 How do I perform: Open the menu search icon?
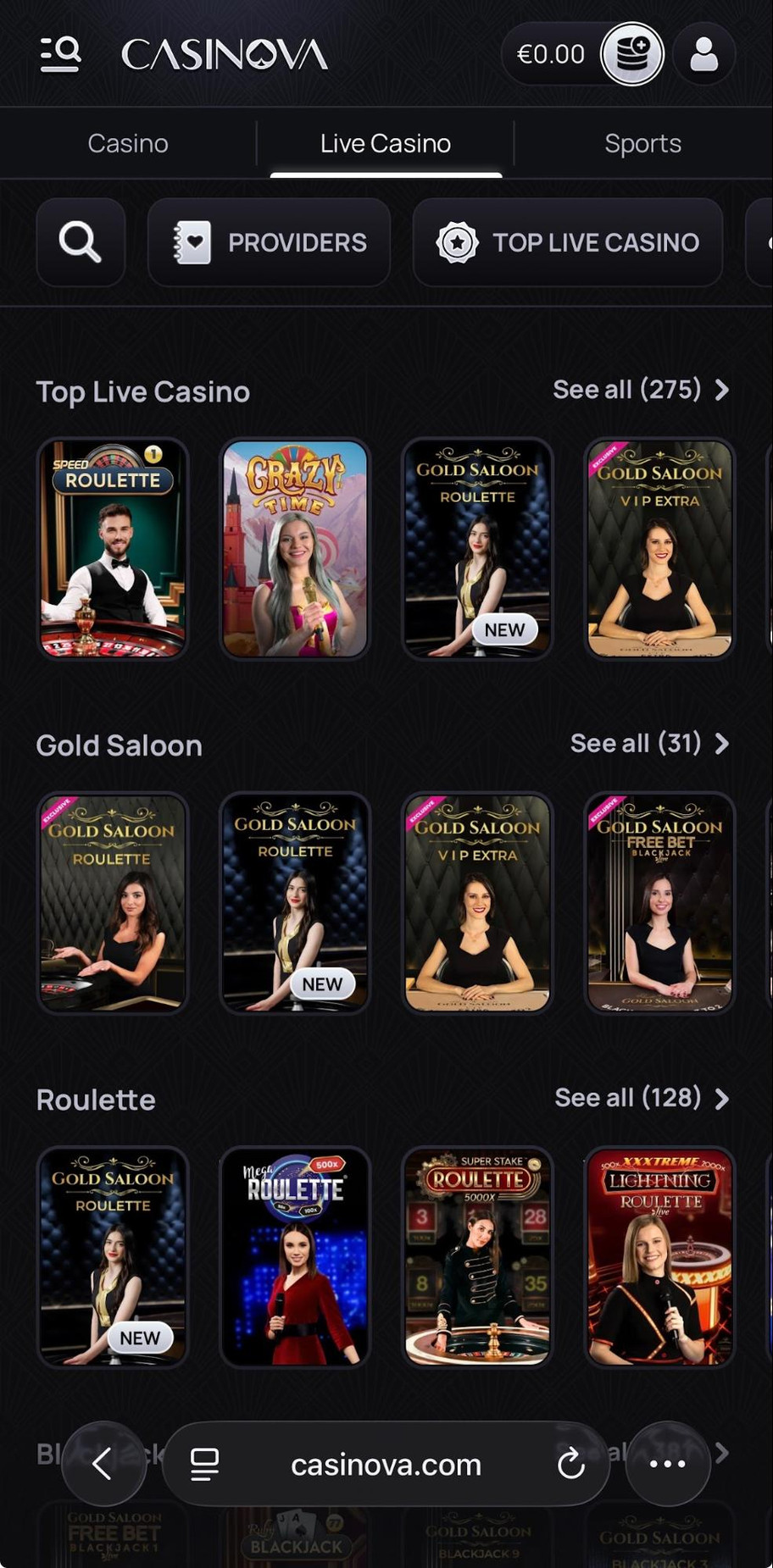coord(60,54)
